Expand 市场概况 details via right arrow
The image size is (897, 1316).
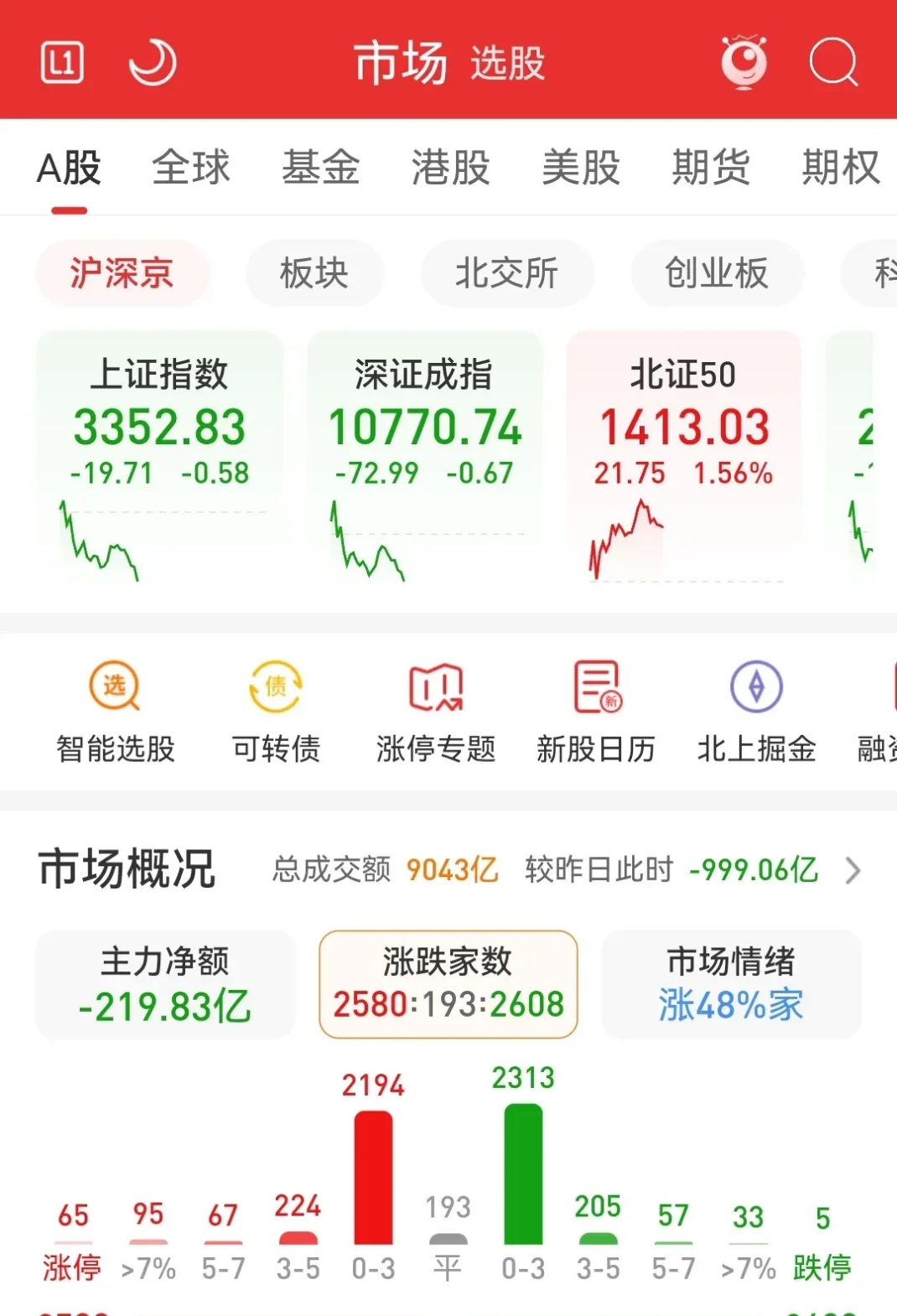(x=853, y=870)
